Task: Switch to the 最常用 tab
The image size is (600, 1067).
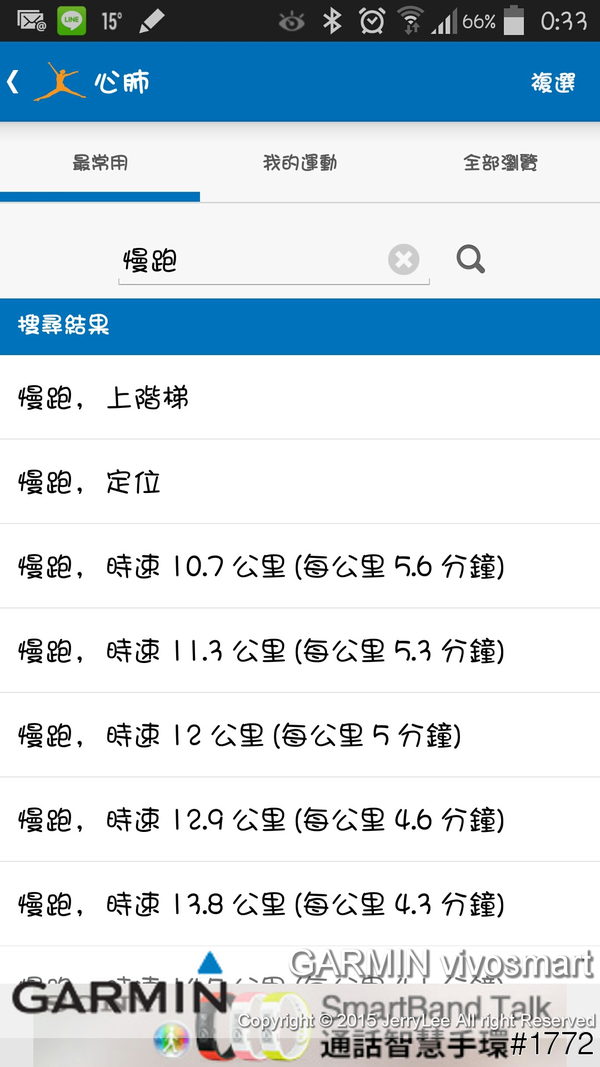Action: click(x=100, y=163)
